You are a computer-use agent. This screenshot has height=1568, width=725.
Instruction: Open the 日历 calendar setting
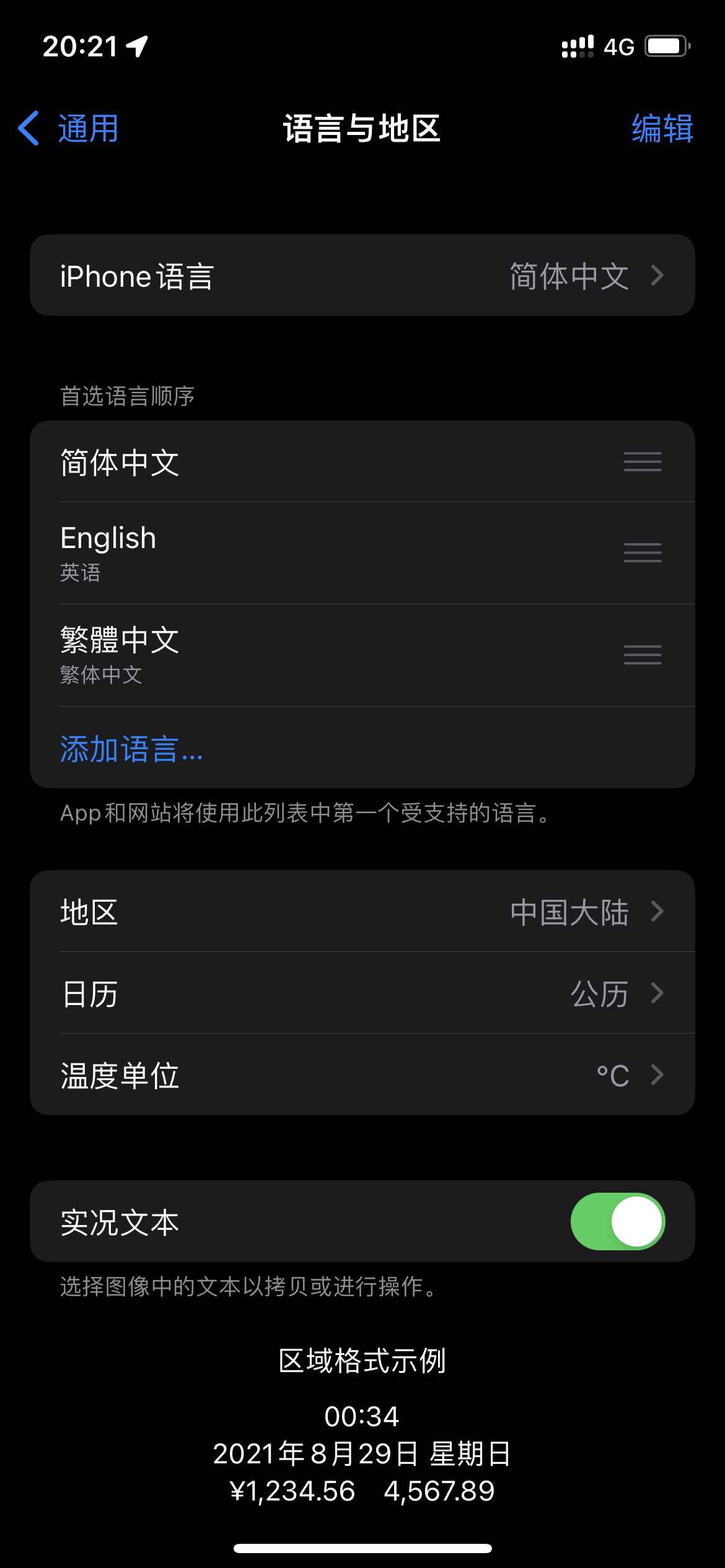(x=362, y=993)
